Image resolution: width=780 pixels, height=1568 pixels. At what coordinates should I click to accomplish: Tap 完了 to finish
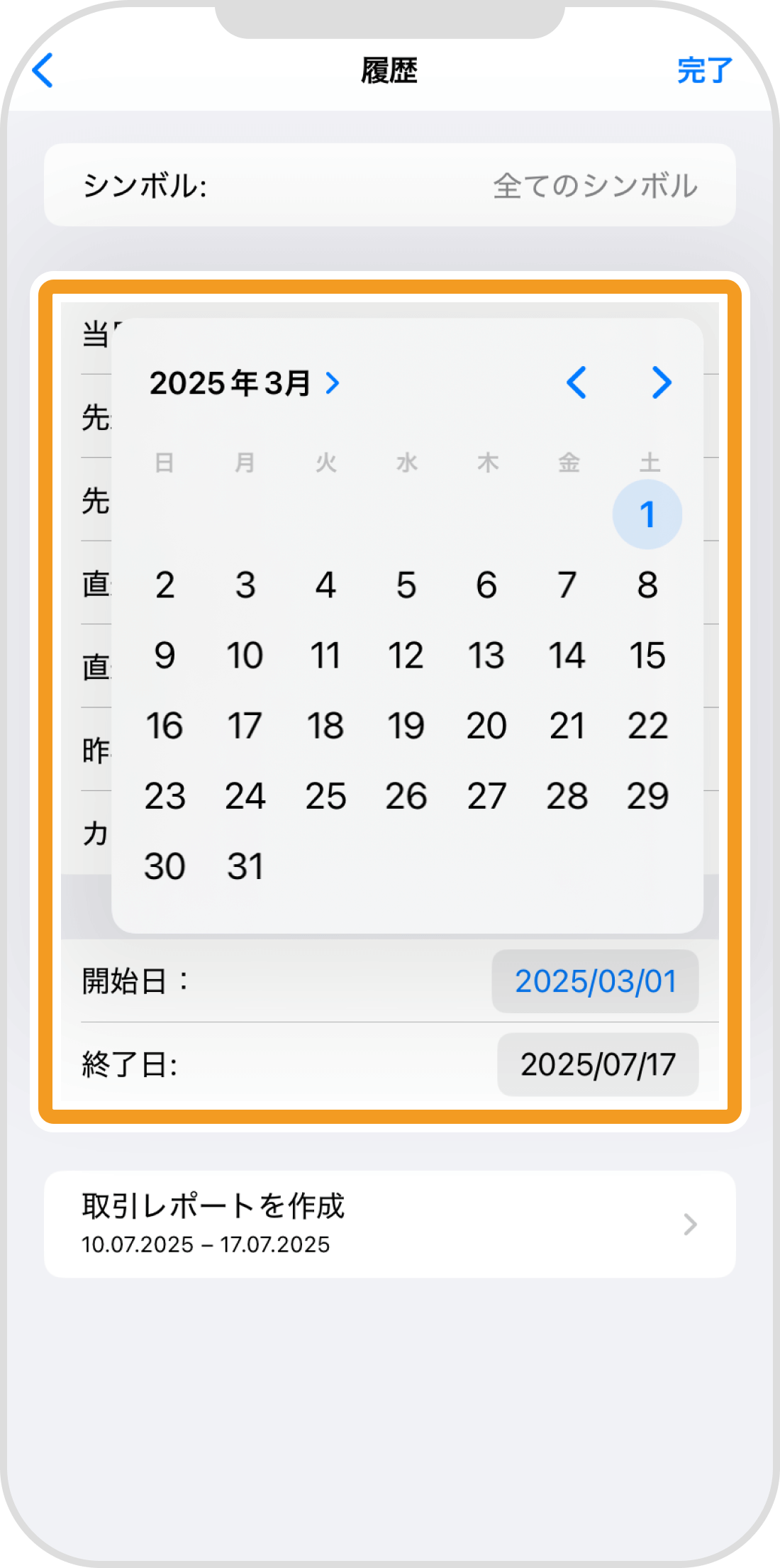(x=703, y=71)
